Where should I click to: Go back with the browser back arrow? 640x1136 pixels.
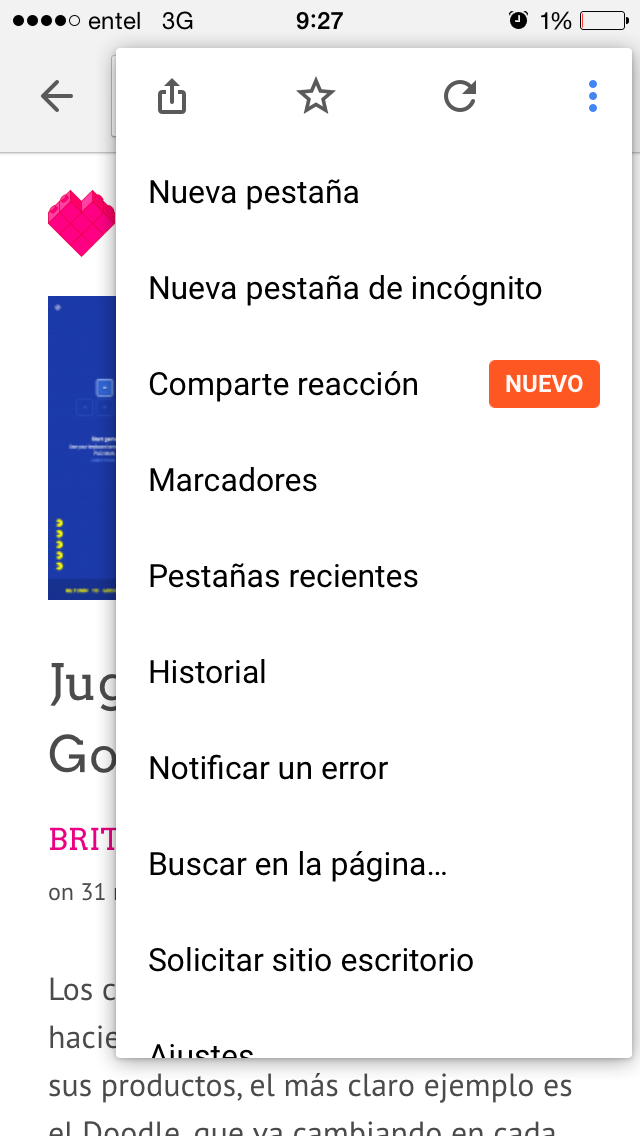pyautogui.click(x=57, y=96)
